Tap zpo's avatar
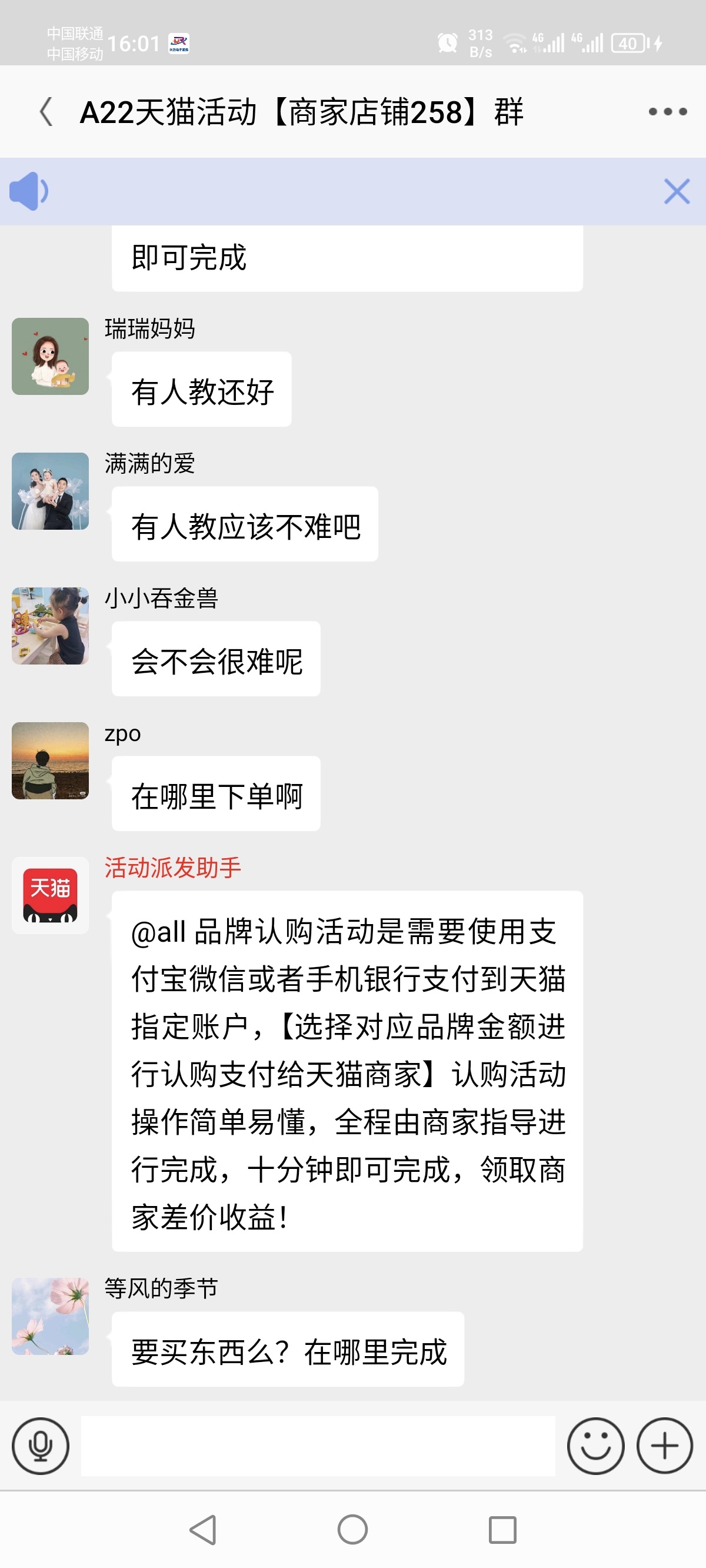706x1568 pixels. coord(51,761)
